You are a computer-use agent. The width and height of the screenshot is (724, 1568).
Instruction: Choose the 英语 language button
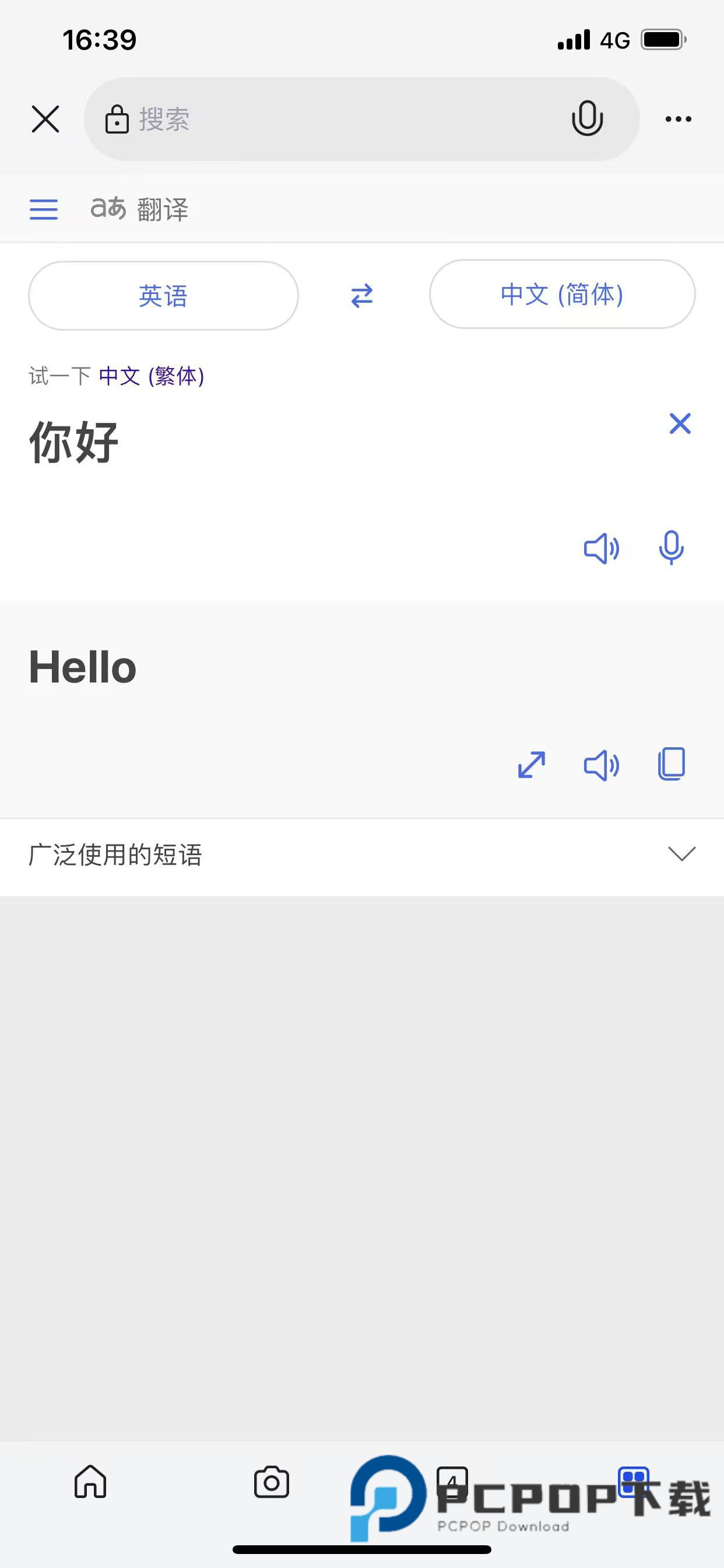point(163,296)
